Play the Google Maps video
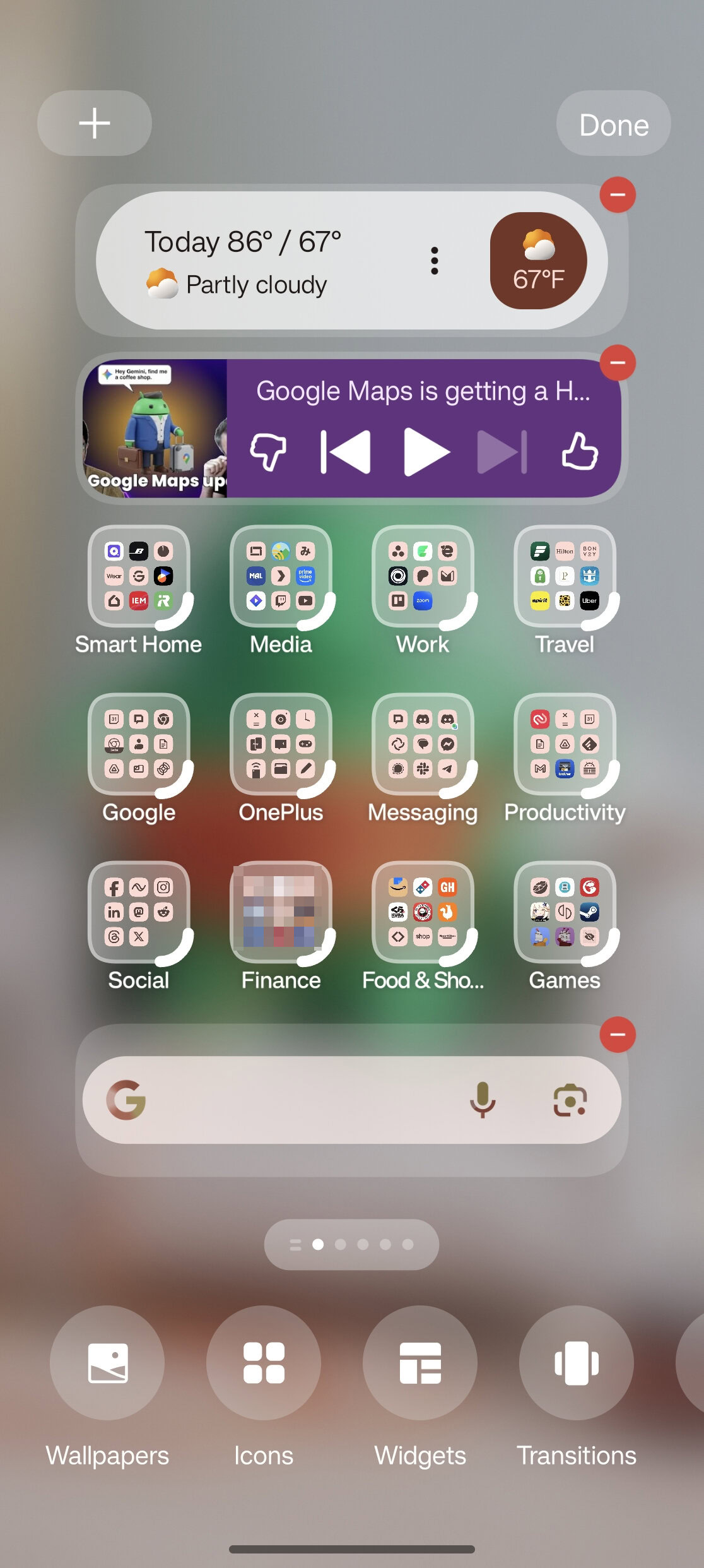The image size is (704, 1568). coord(426,452)
